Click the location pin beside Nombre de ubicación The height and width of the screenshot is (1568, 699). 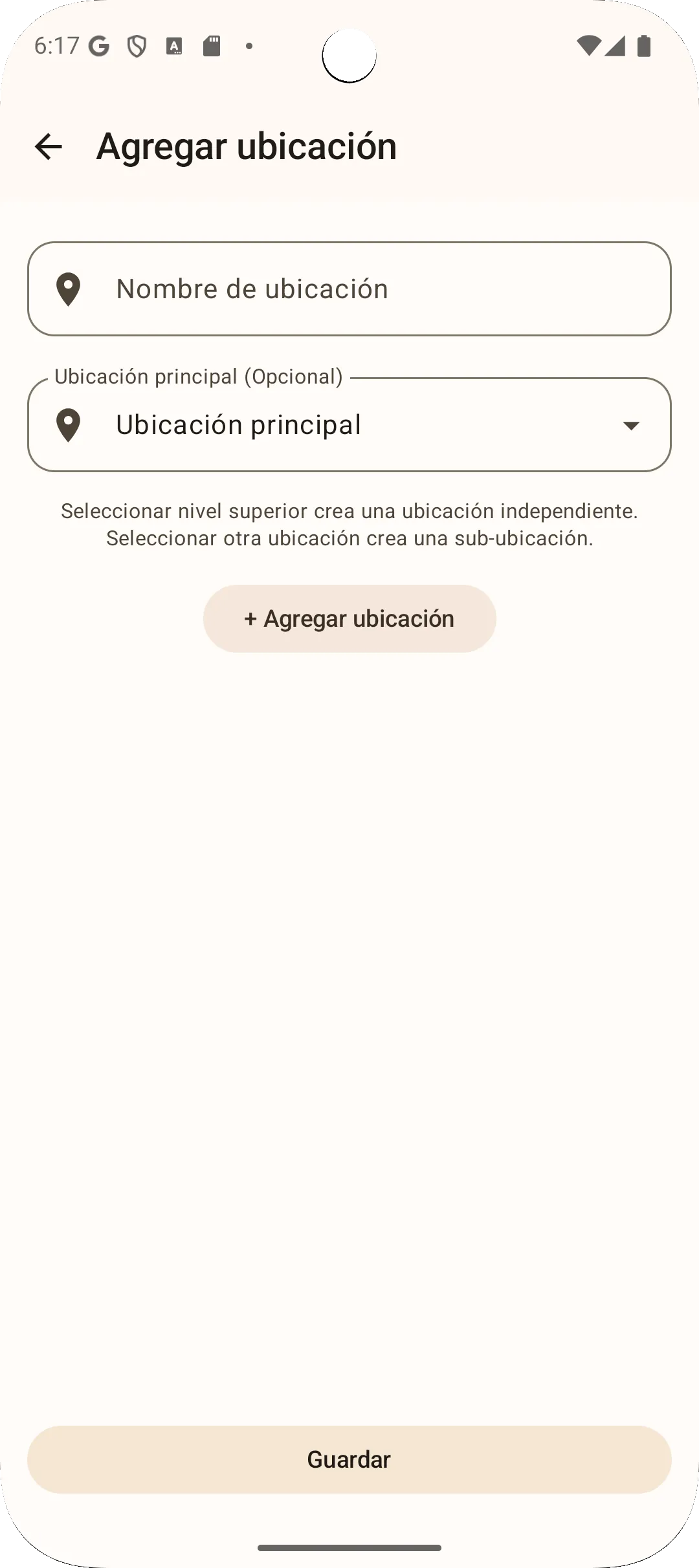69,289
